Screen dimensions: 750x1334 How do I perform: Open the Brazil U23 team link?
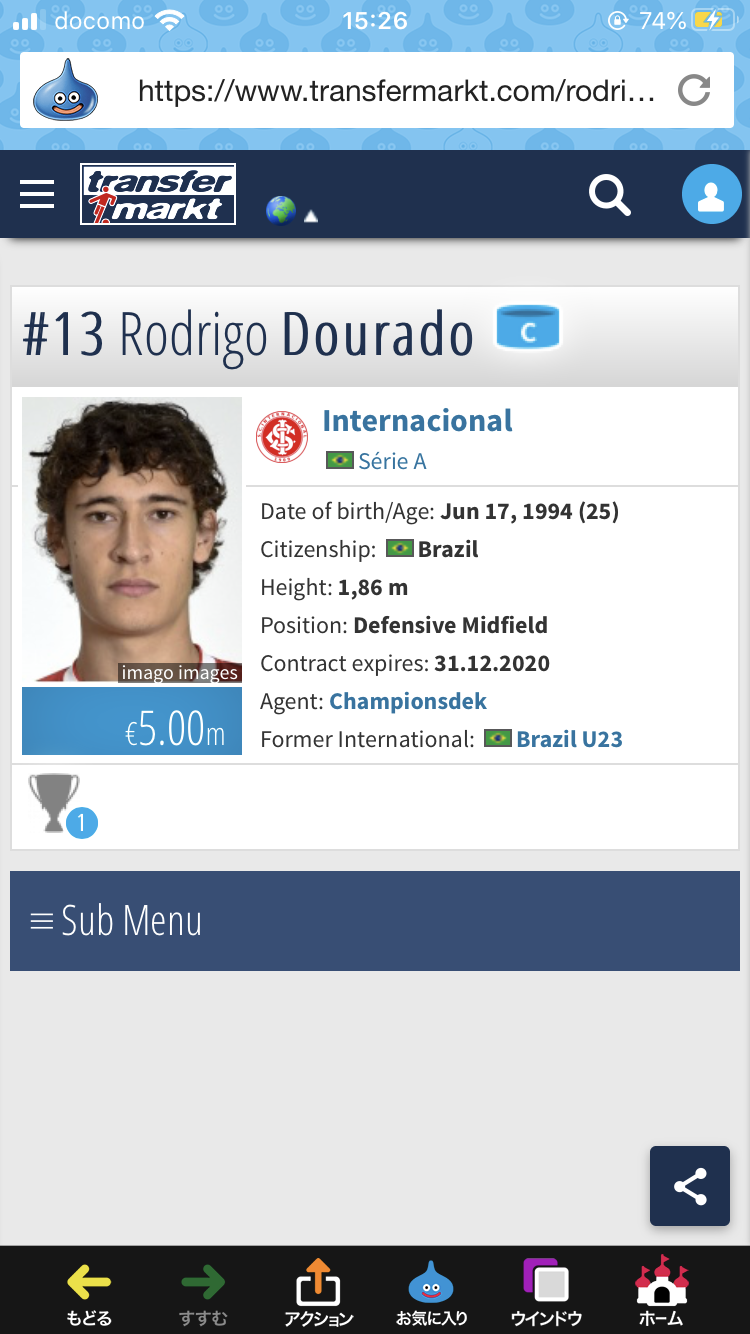point(569,739)
